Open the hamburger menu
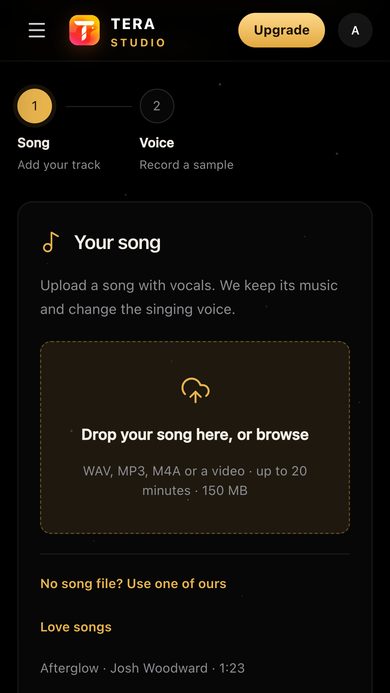 coord(37,30)
